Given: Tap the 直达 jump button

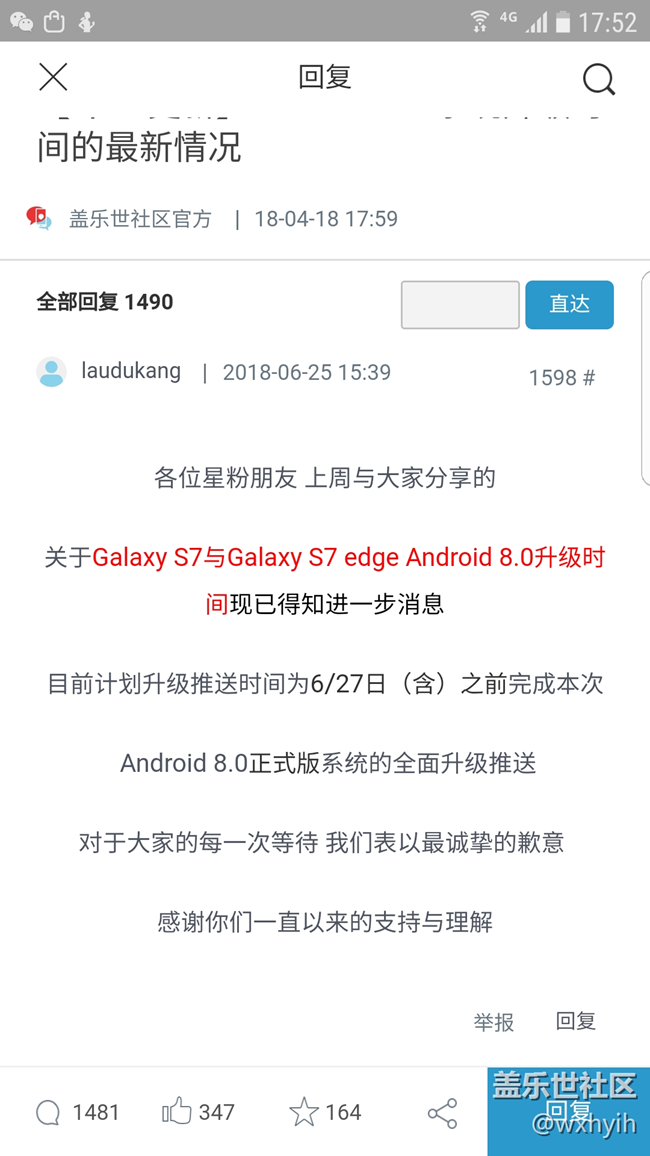Looking at the screenshot, I should coord(569,305).
